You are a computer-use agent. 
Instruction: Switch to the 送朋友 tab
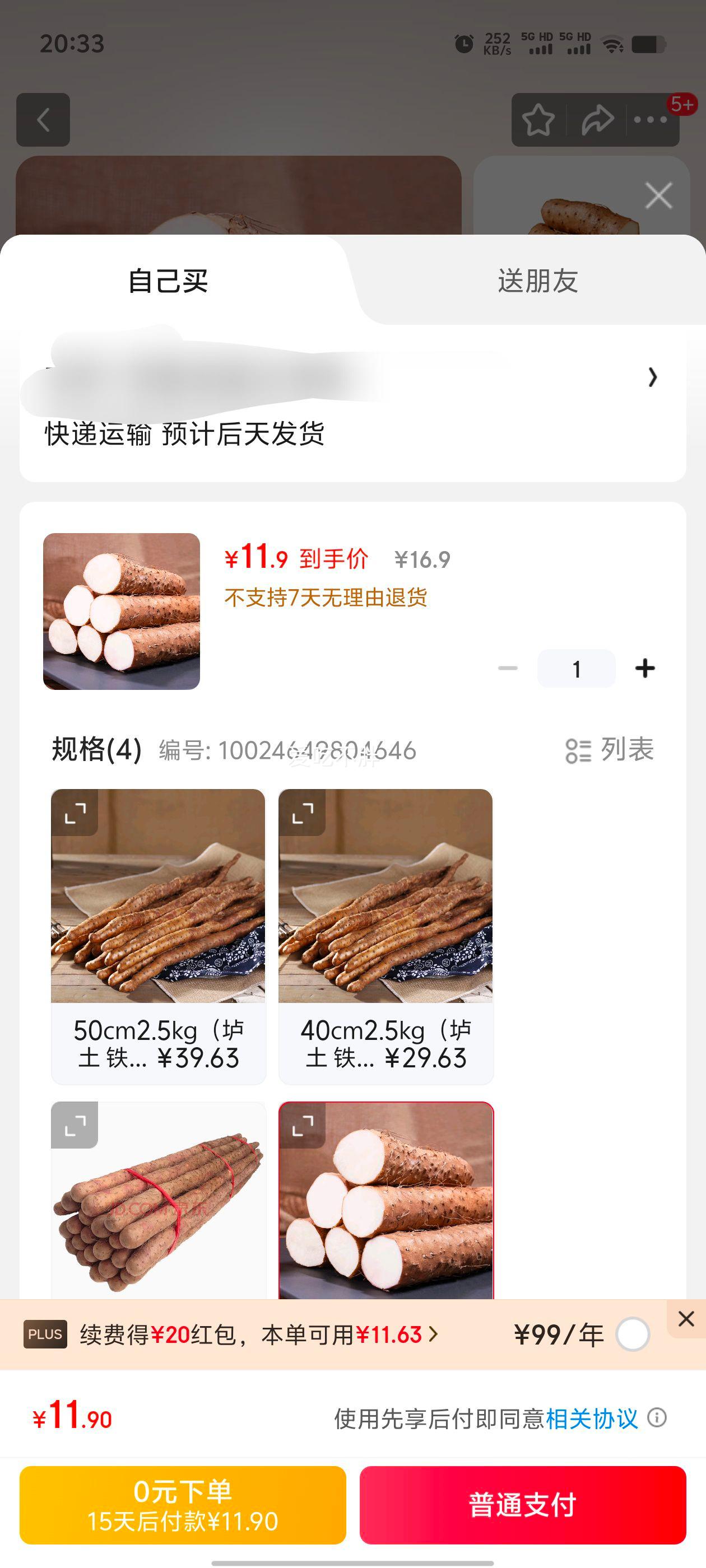click(537, 281)
